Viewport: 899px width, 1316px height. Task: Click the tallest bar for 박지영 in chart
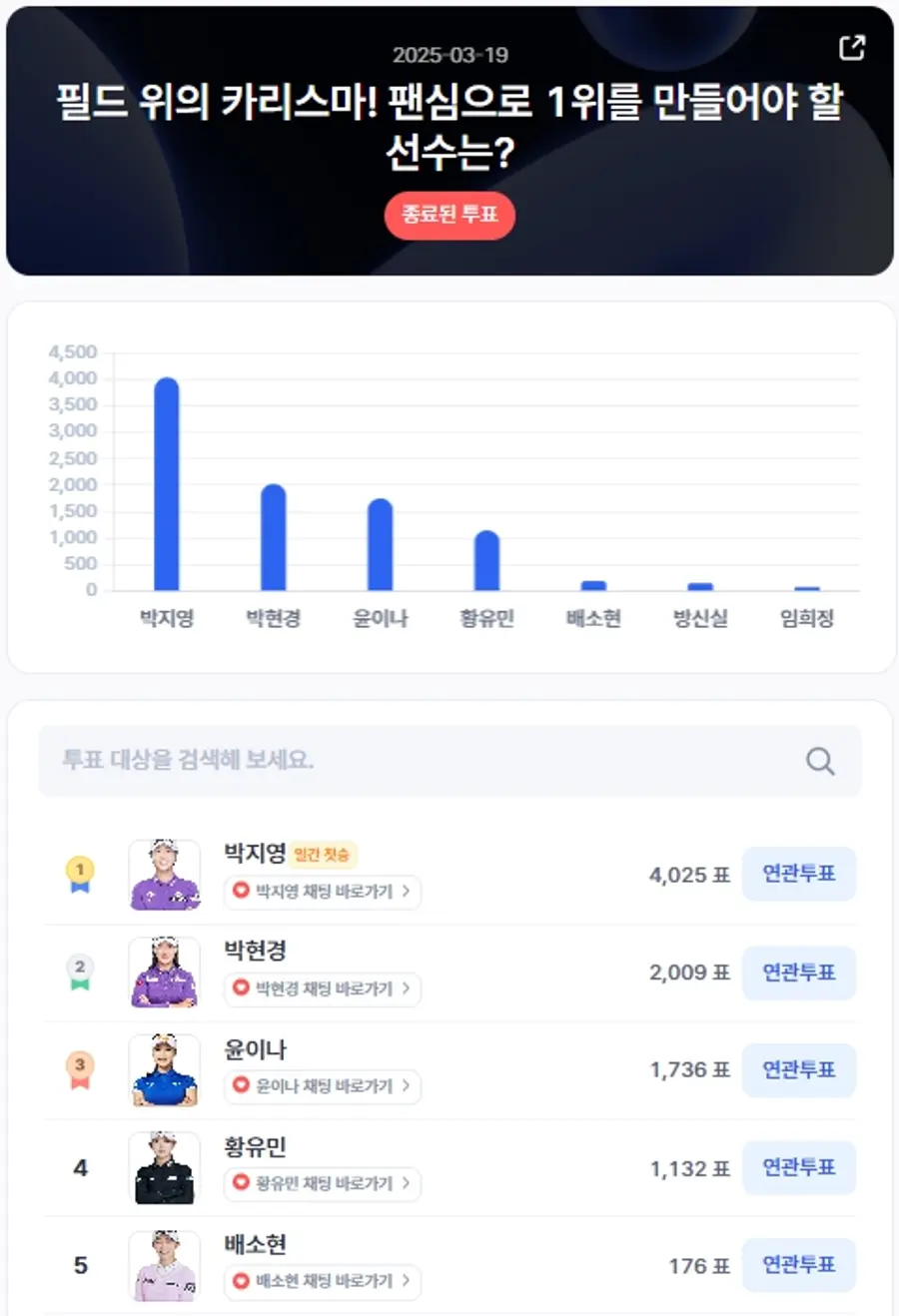pyautogui.click(x=168, y=479)
